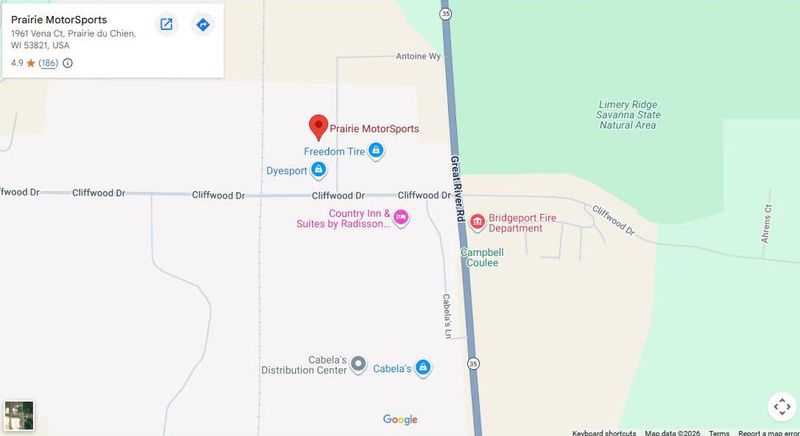
Task: Open the Google logo link
Action: point(400,420)
